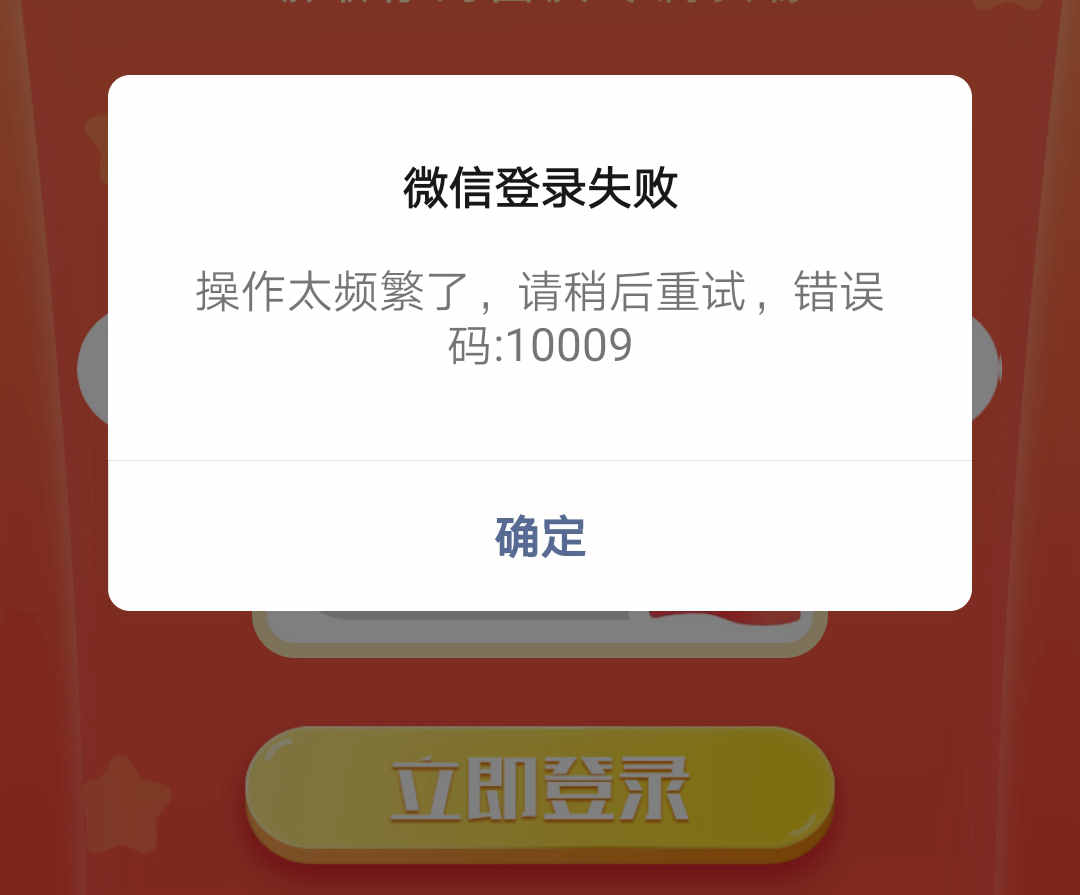1080x895 pixels.
Task: Tap the yellow 立即登录 button
Action: pos(540,789)
